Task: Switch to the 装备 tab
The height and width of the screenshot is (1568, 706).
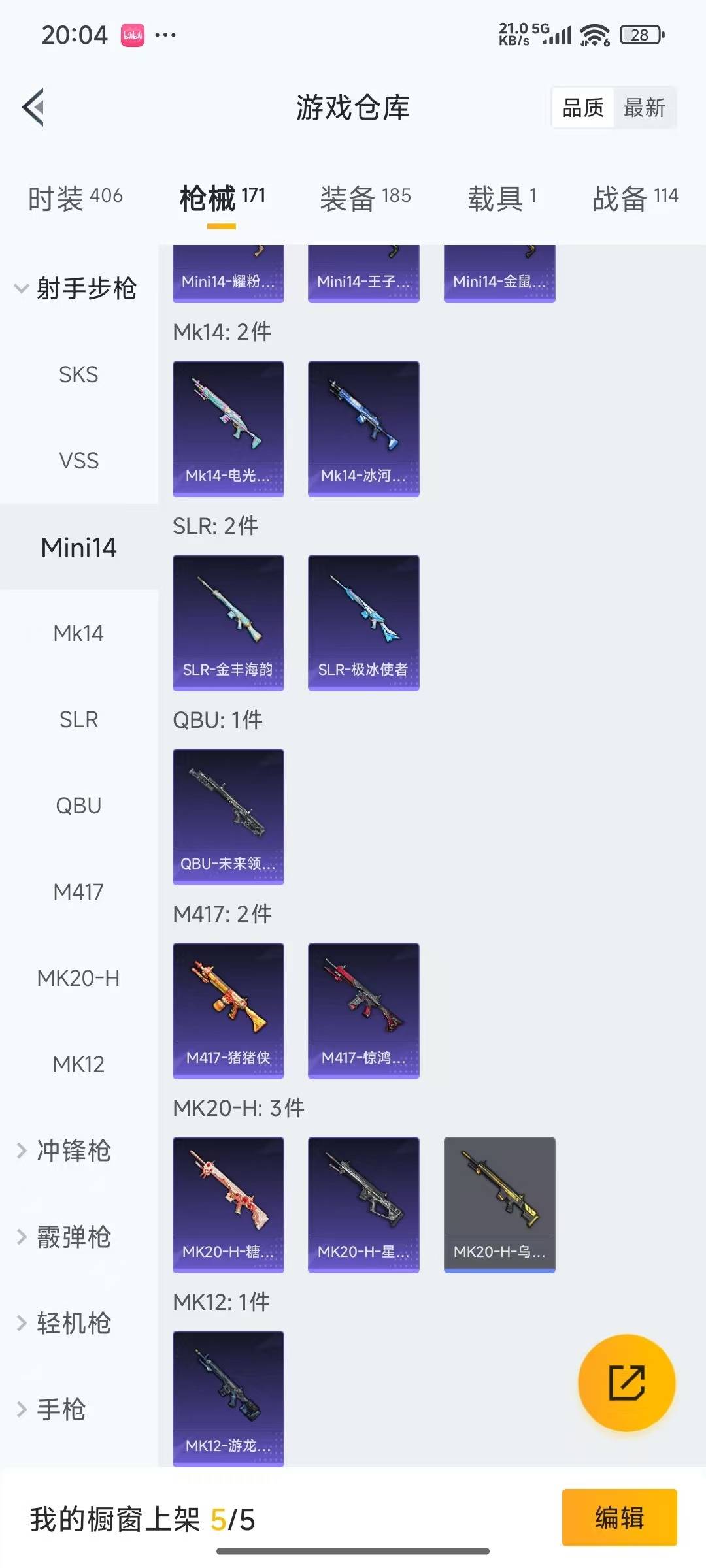Action: click(x=365, y=197)
